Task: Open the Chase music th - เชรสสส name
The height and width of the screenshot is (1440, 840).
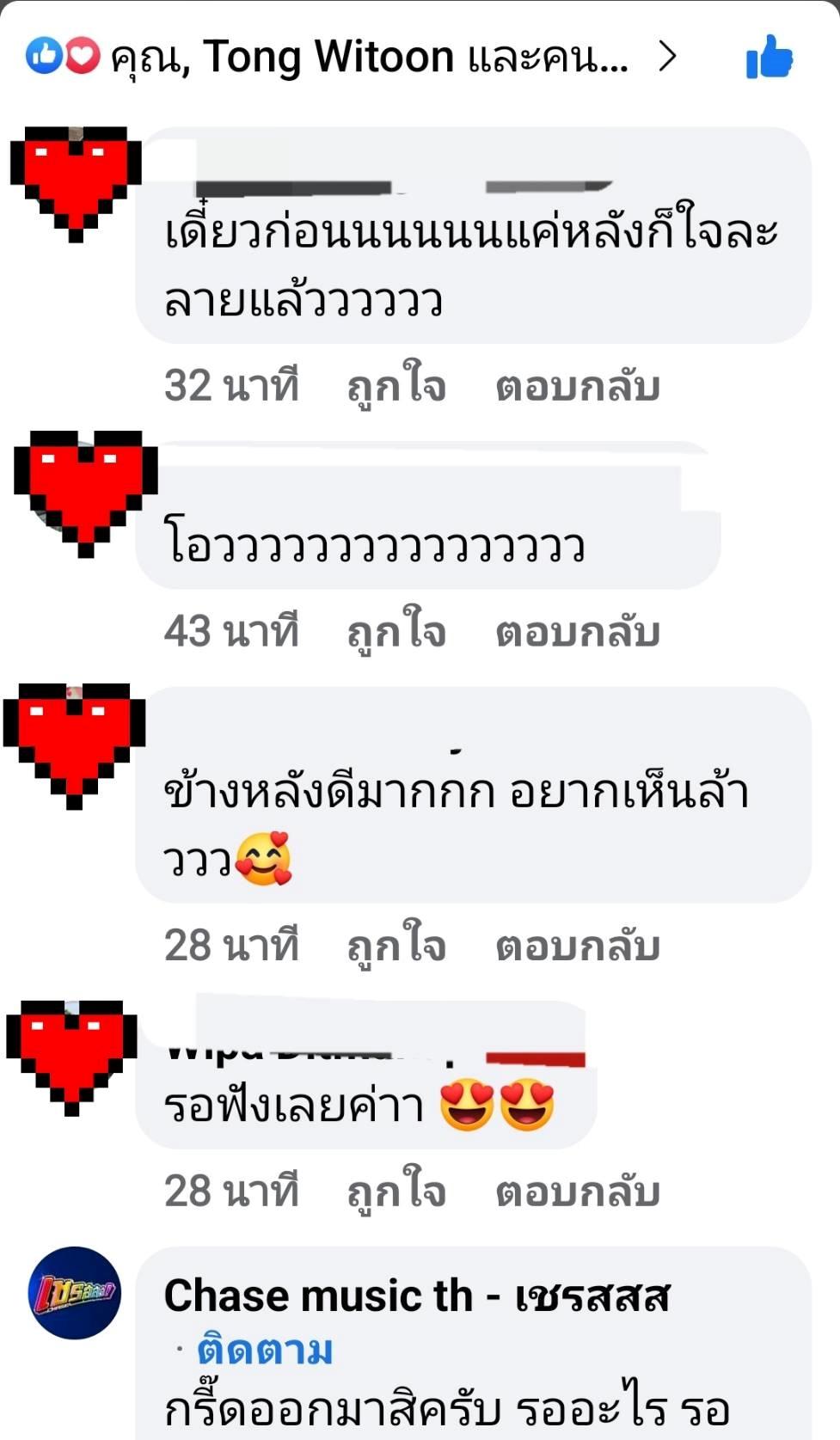Action: [416, 1296]
